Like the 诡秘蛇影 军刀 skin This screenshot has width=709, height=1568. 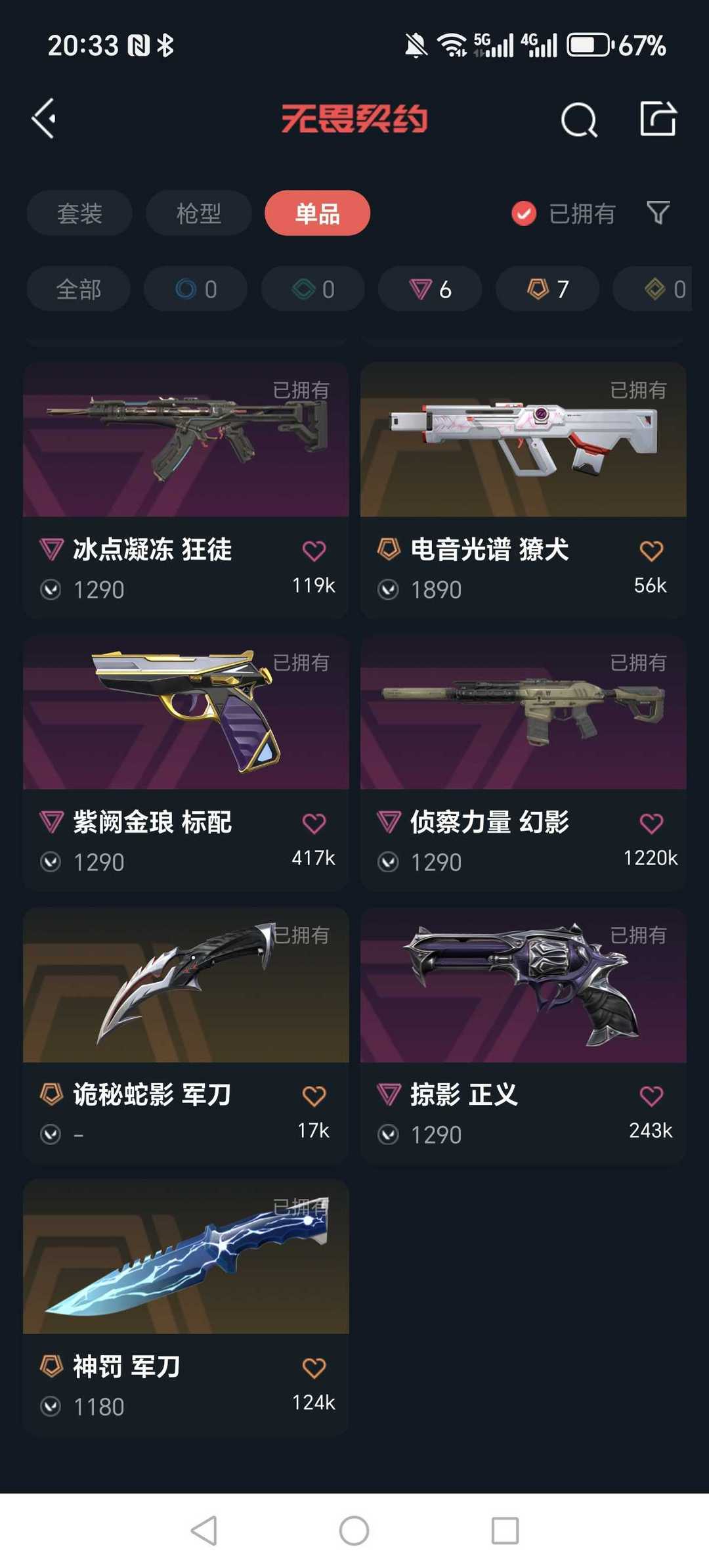(314, 1096)
